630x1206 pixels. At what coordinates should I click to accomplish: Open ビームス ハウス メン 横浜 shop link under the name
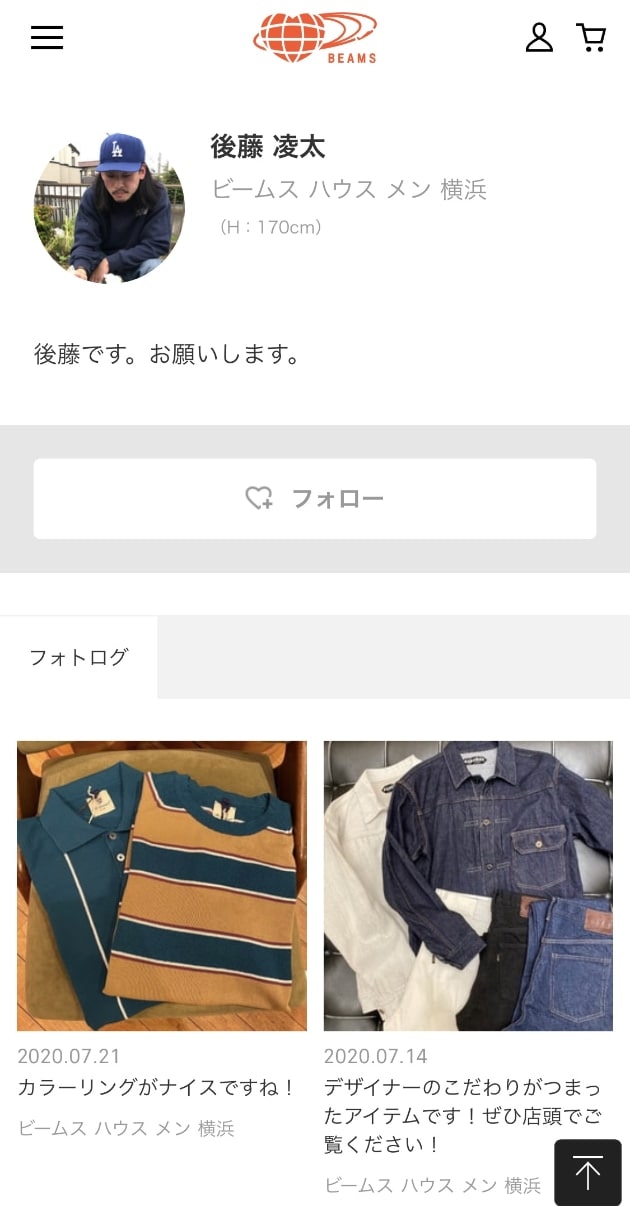coord(349,190)
